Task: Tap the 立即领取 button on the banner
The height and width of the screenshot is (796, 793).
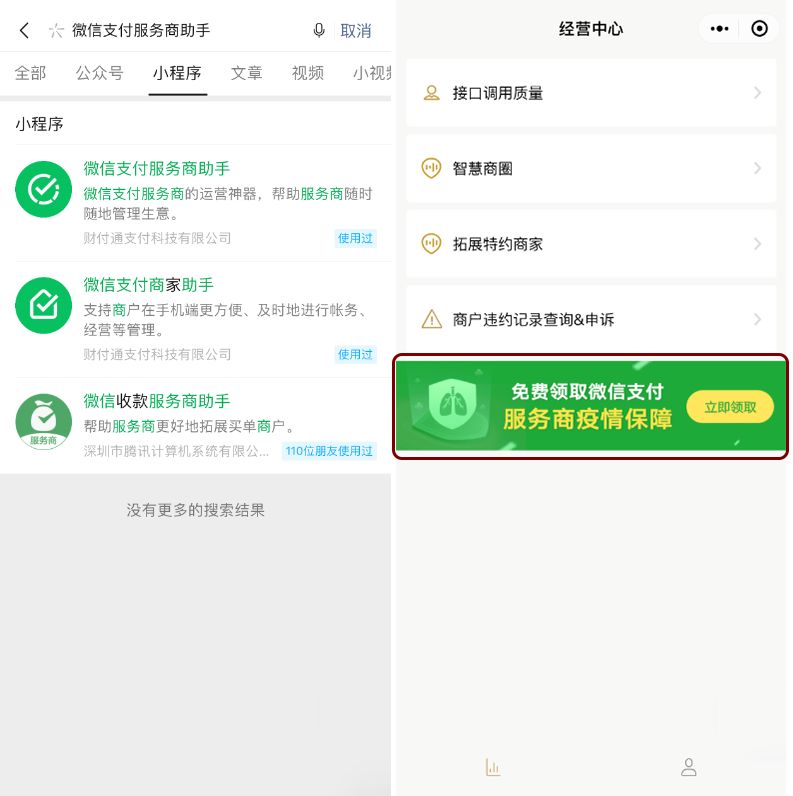Action: (729, 407)
